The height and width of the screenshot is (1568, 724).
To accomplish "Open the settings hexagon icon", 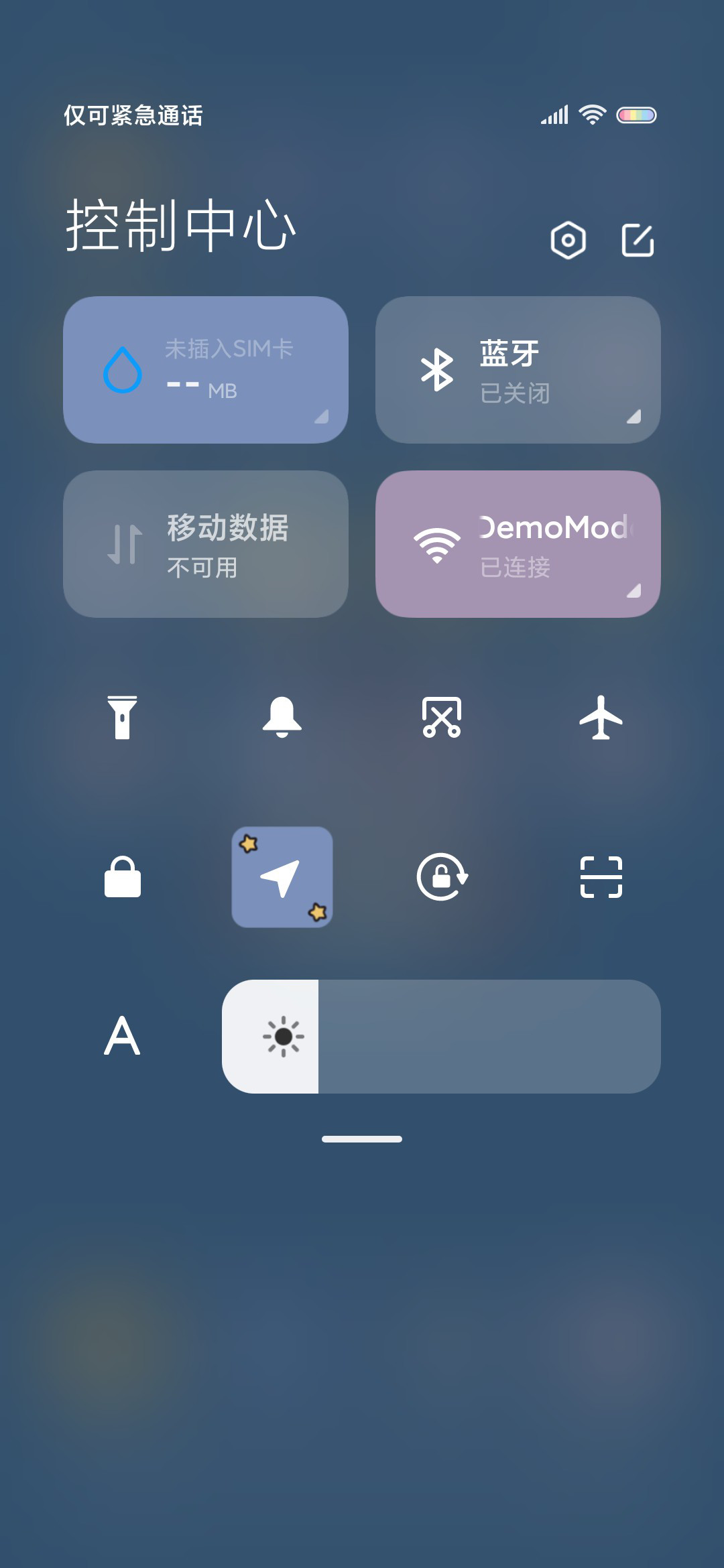I will [x=568, y=240].
